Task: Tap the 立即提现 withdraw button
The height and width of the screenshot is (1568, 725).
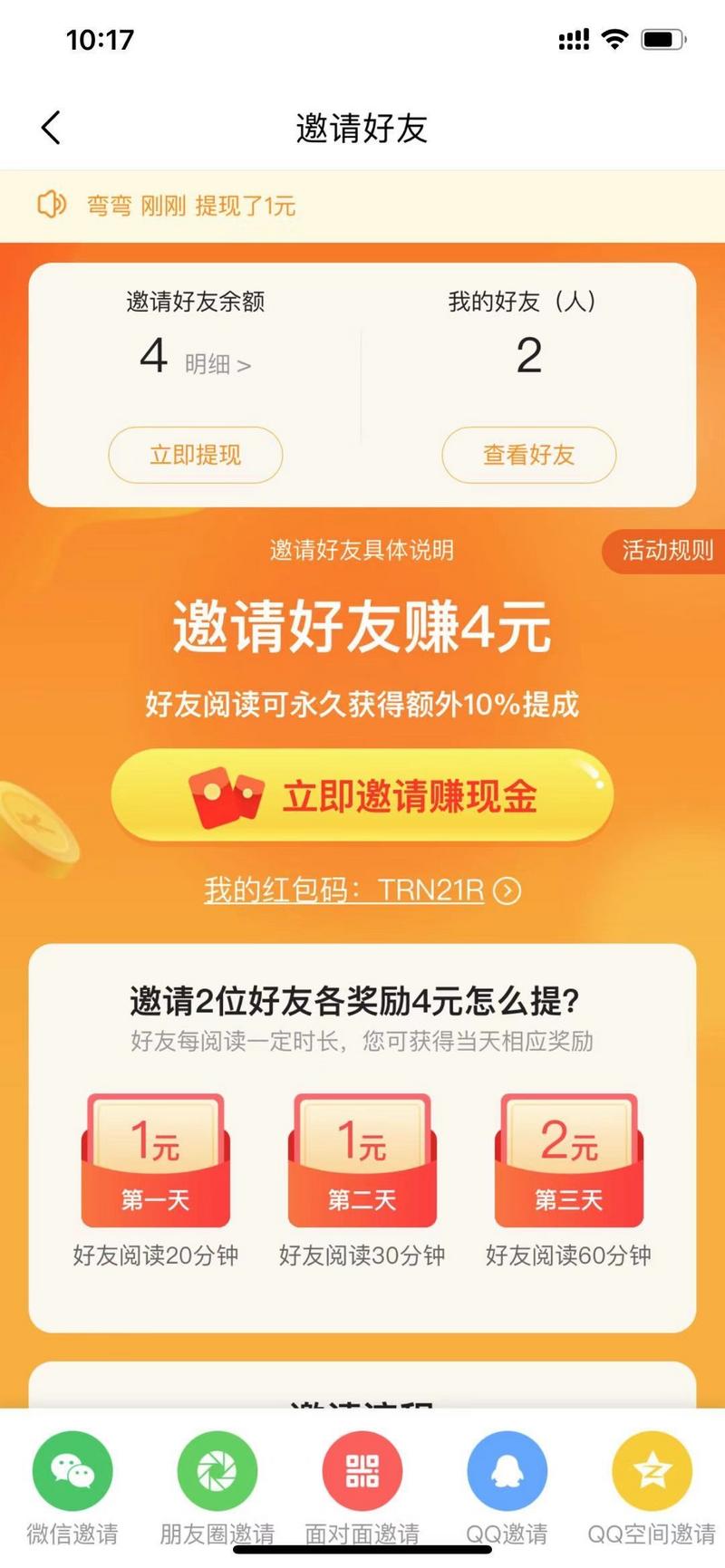Action: (196, 455)
